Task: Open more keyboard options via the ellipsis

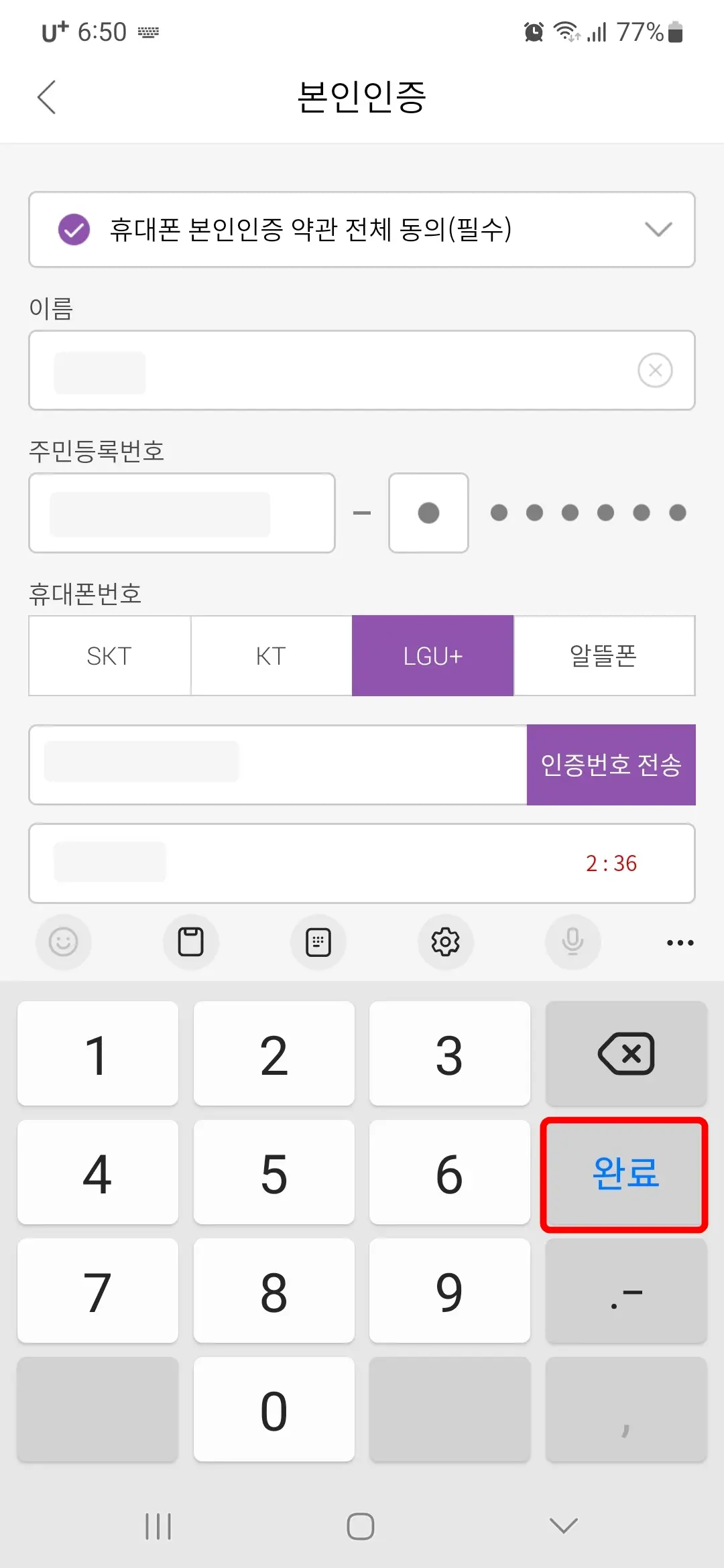Action: (x=680, y=942)
